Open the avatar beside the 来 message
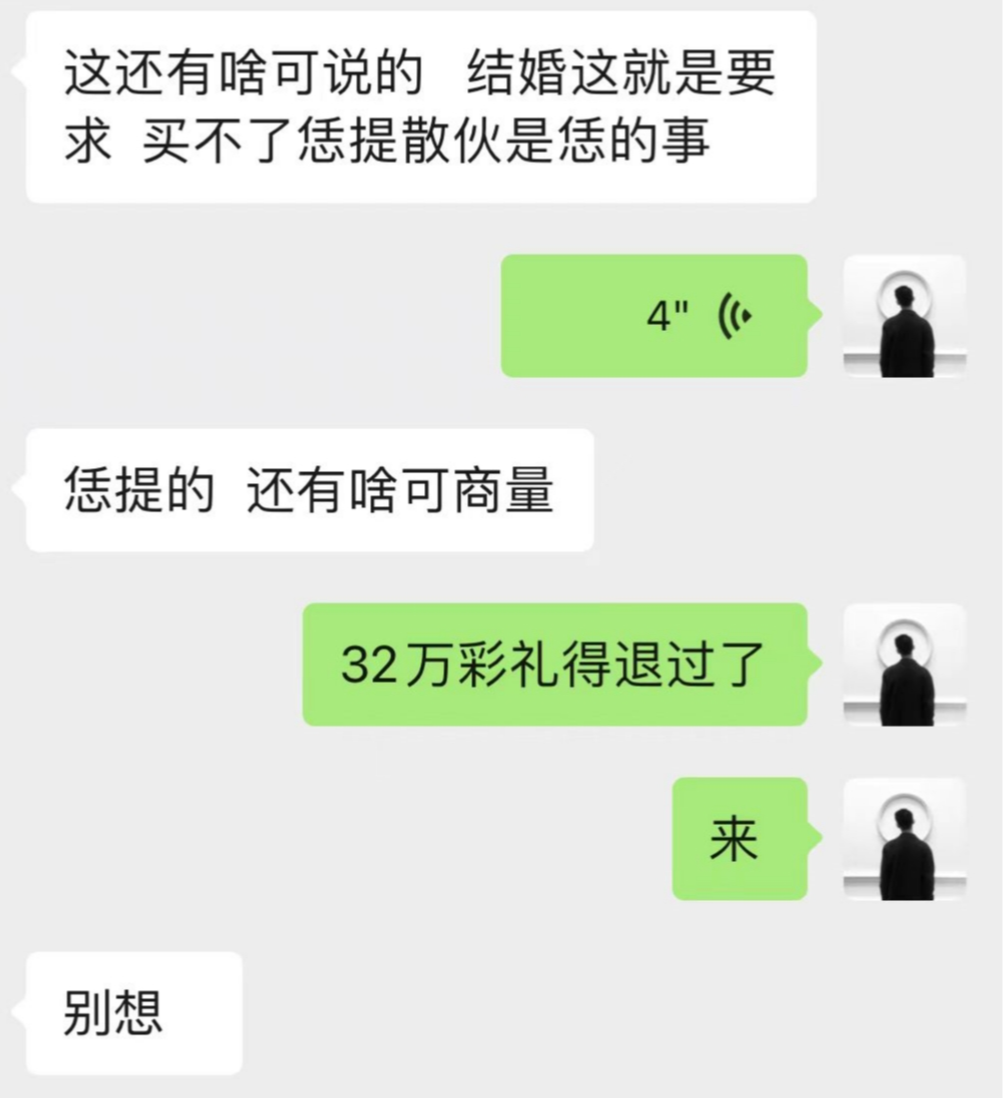1003x1098 pixels. tap(905, 839)
